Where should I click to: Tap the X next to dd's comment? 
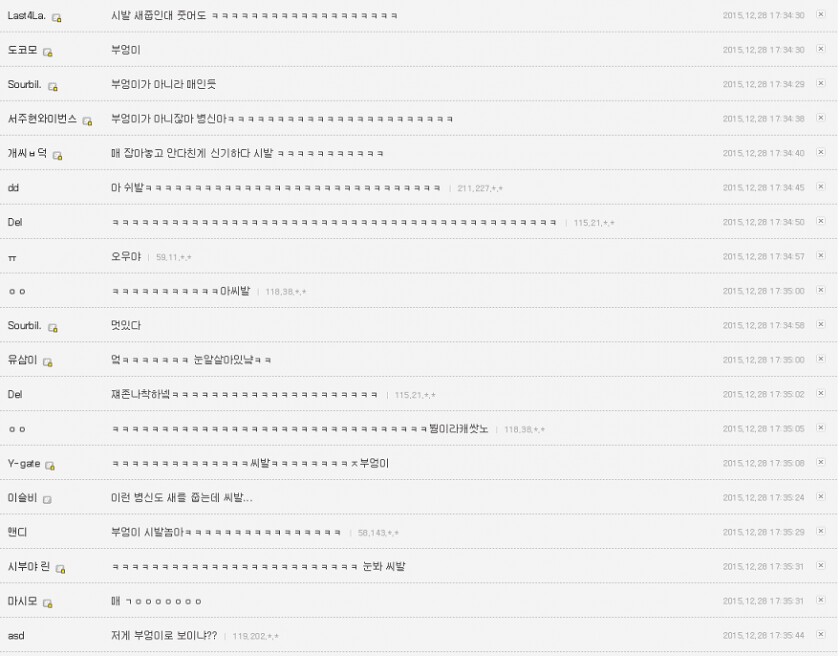pos(821,188)
